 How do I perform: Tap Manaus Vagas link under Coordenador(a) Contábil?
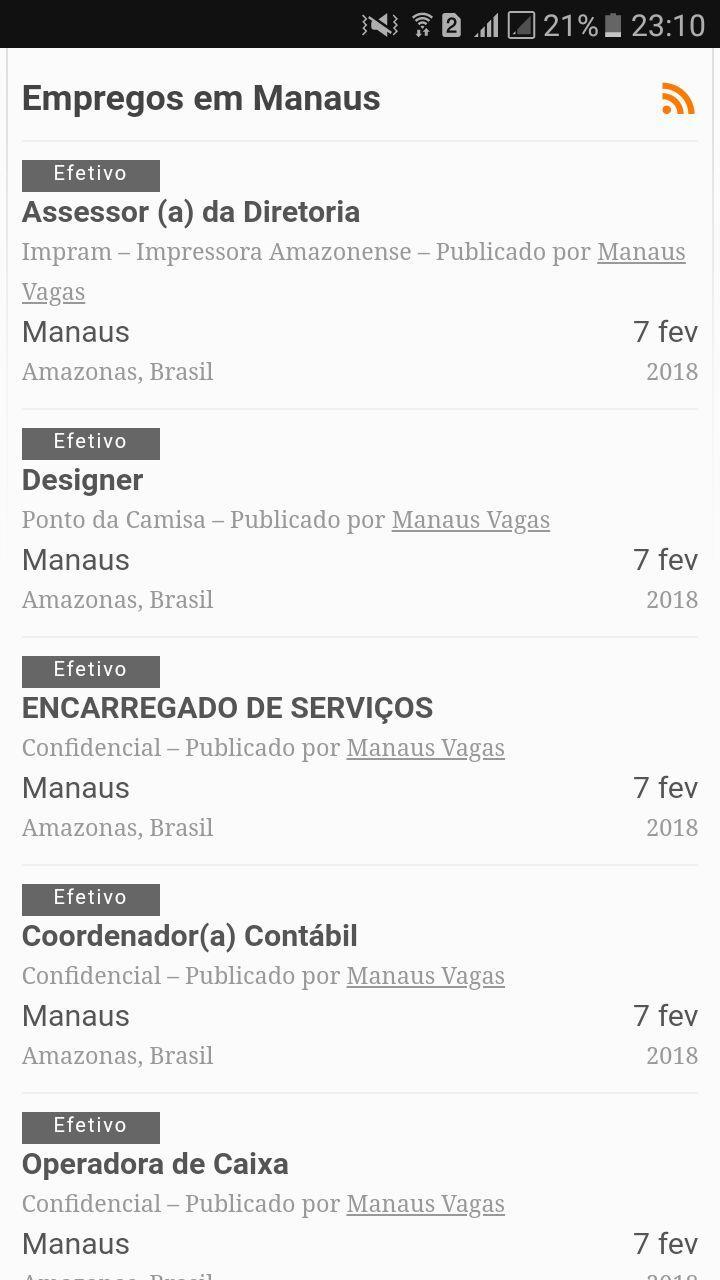[426, 976]
